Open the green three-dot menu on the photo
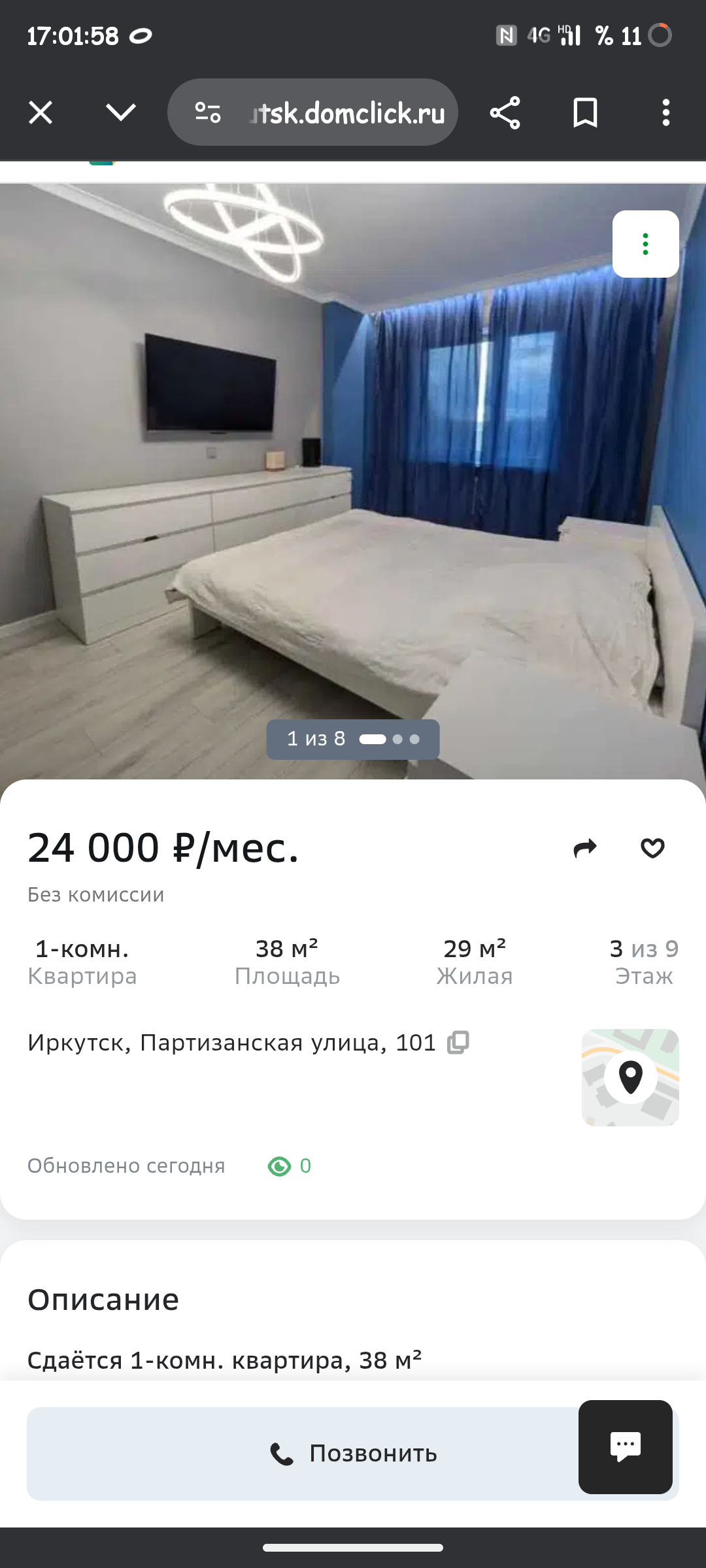 click(645, 244)
